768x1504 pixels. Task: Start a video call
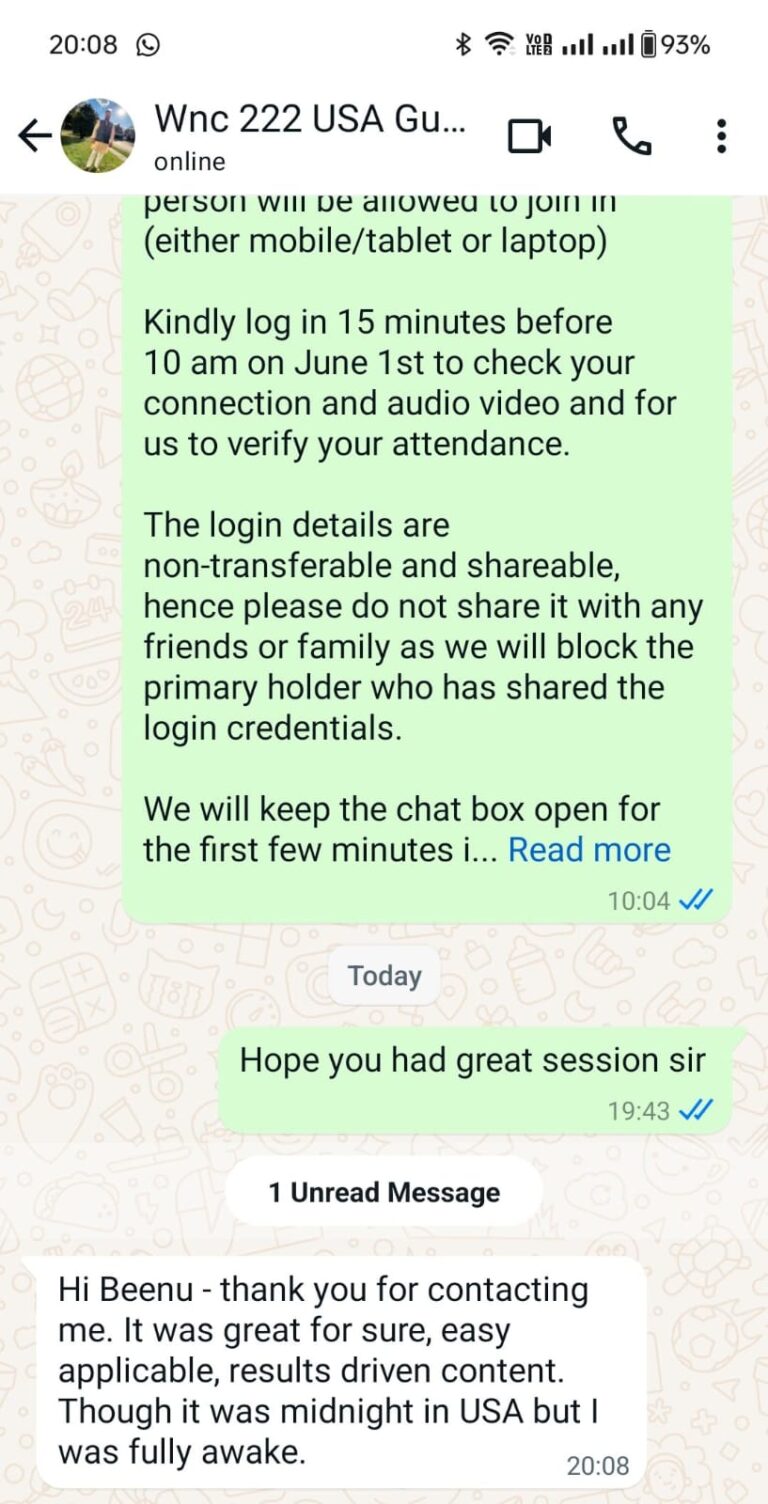[530, 136]
